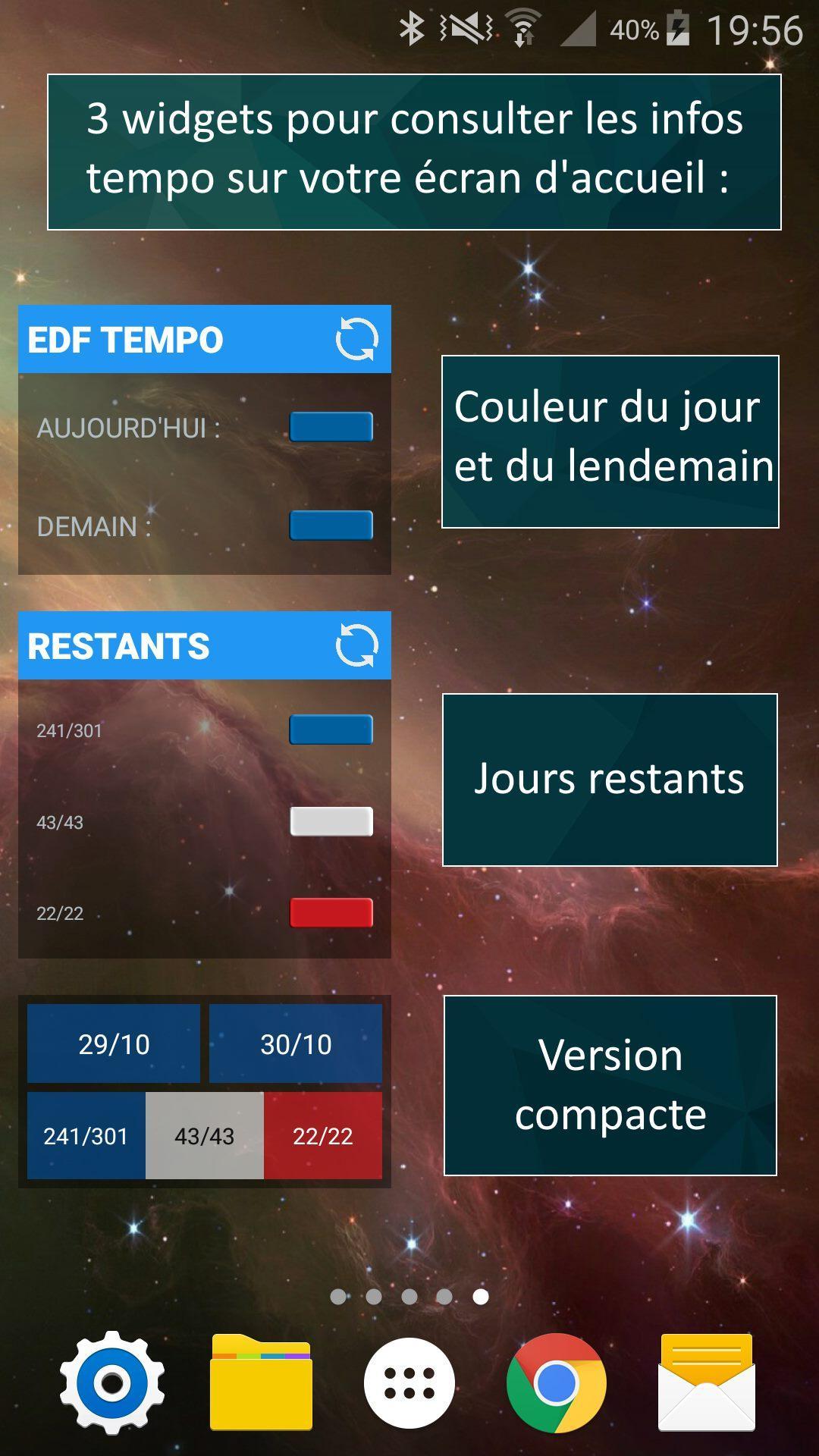The height and width of the screenshot is (1456, 819).
Task: Expand the RESTANTS widget header
Action: [x=121, y=645]
